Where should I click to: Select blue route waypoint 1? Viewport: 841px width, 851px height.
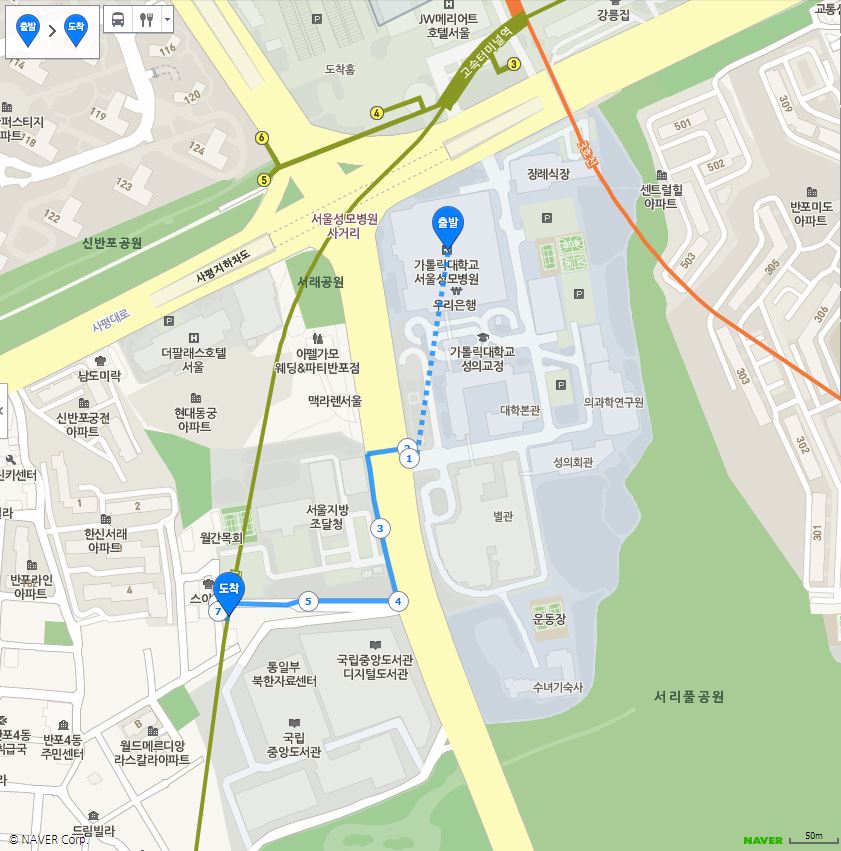tap(409, 458)
